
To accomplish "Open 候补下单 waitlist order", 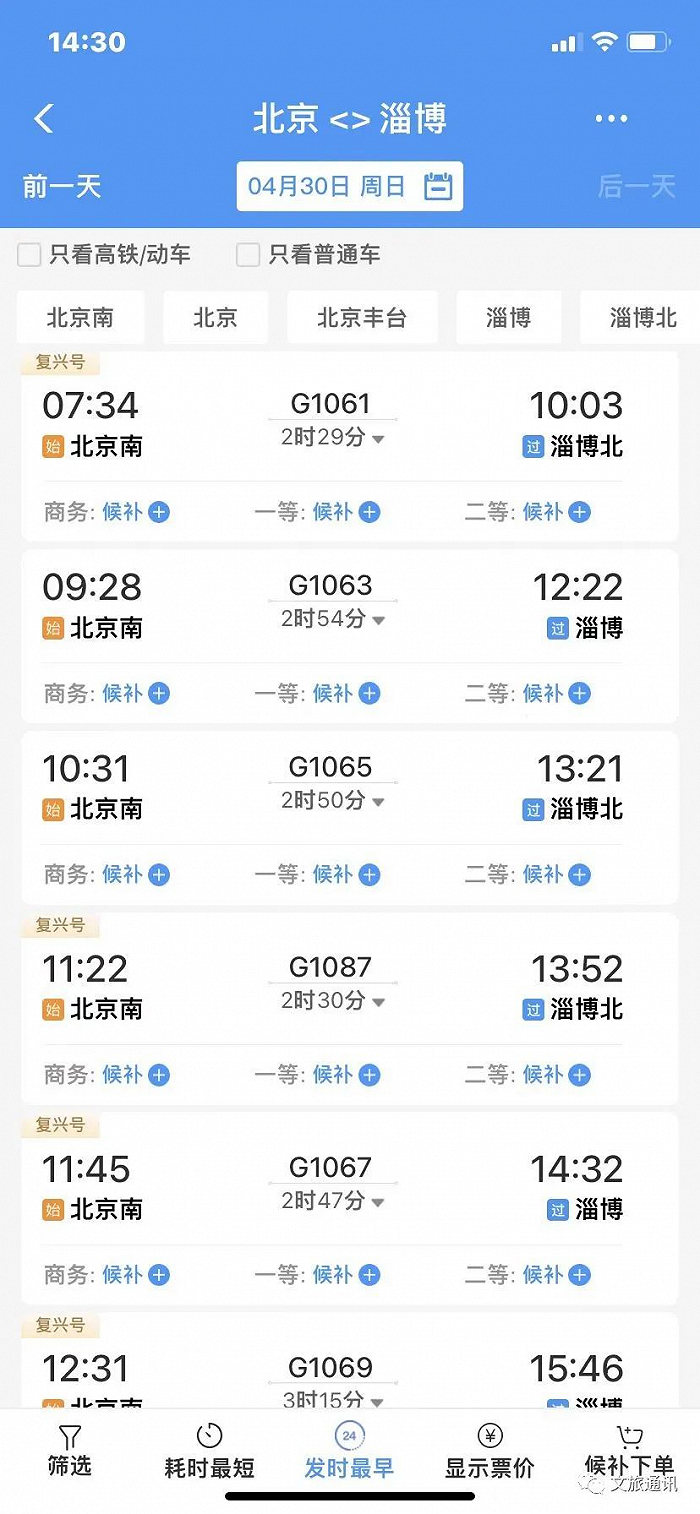I will pos(630,1452).
